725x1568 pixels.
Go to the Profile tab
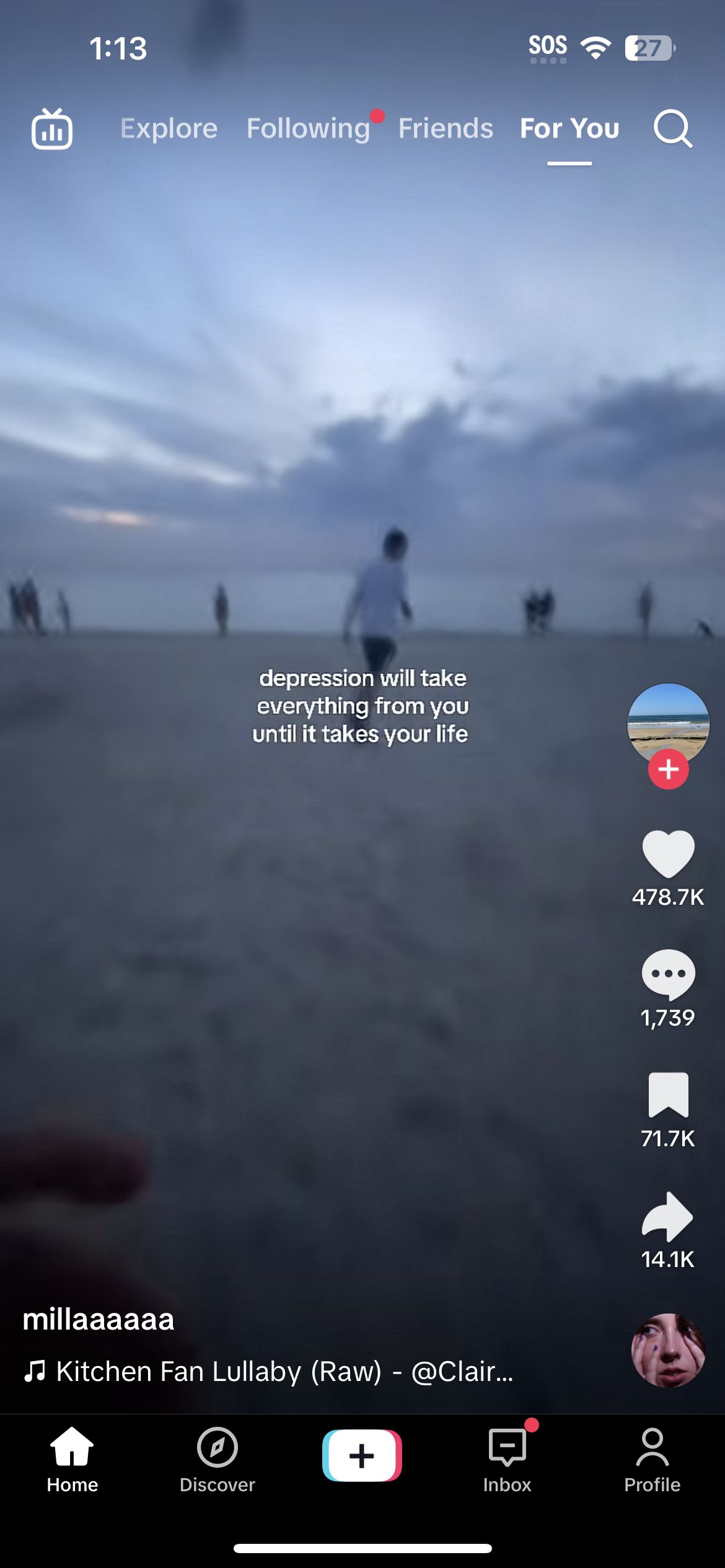pyautogui.click(x=652, y=1459)
